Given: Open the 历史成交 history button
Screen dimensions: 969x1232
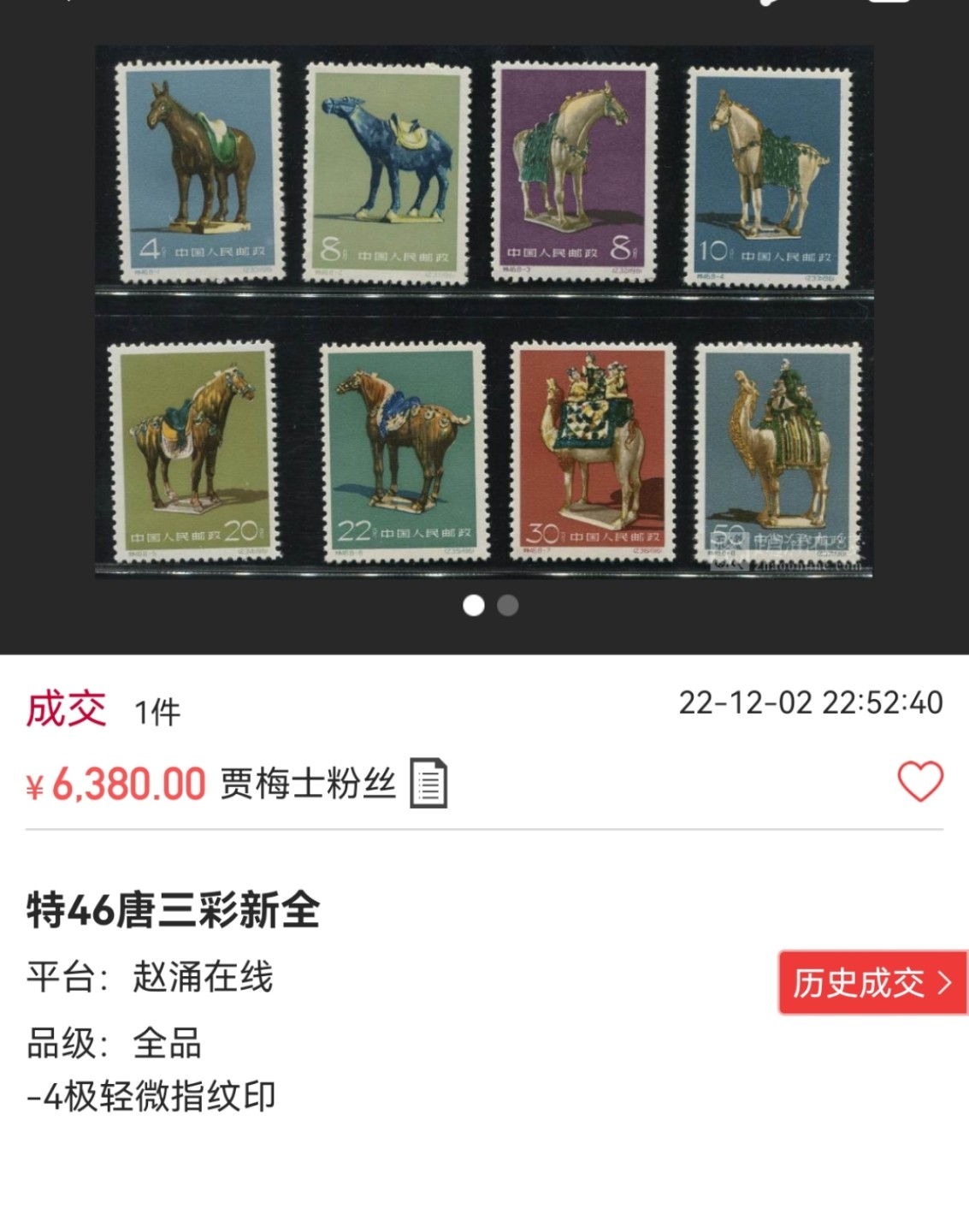Looking at the screenshot, I should click(x=872, y=983).
